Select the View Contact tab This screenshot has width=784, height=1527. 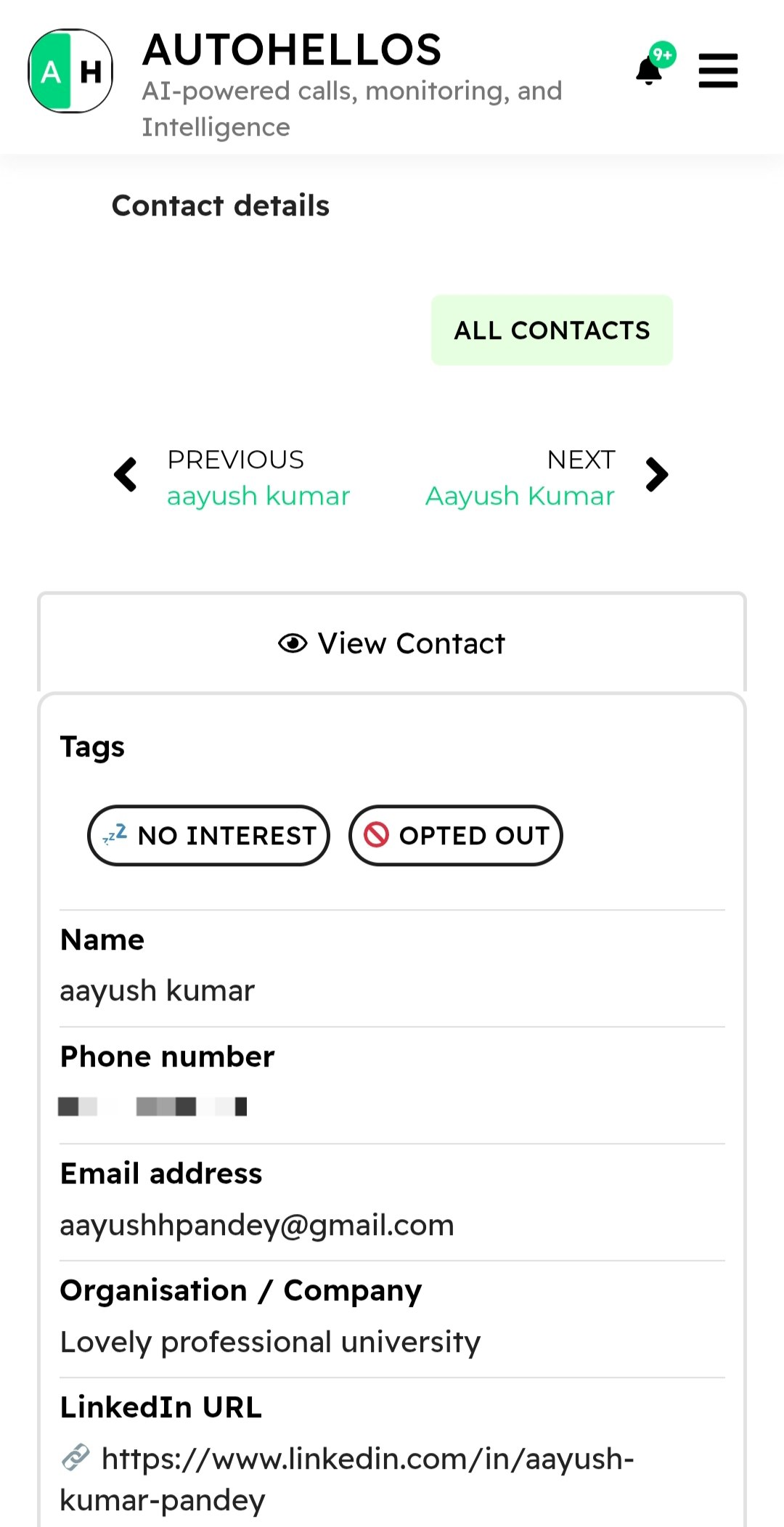(392, 643)
